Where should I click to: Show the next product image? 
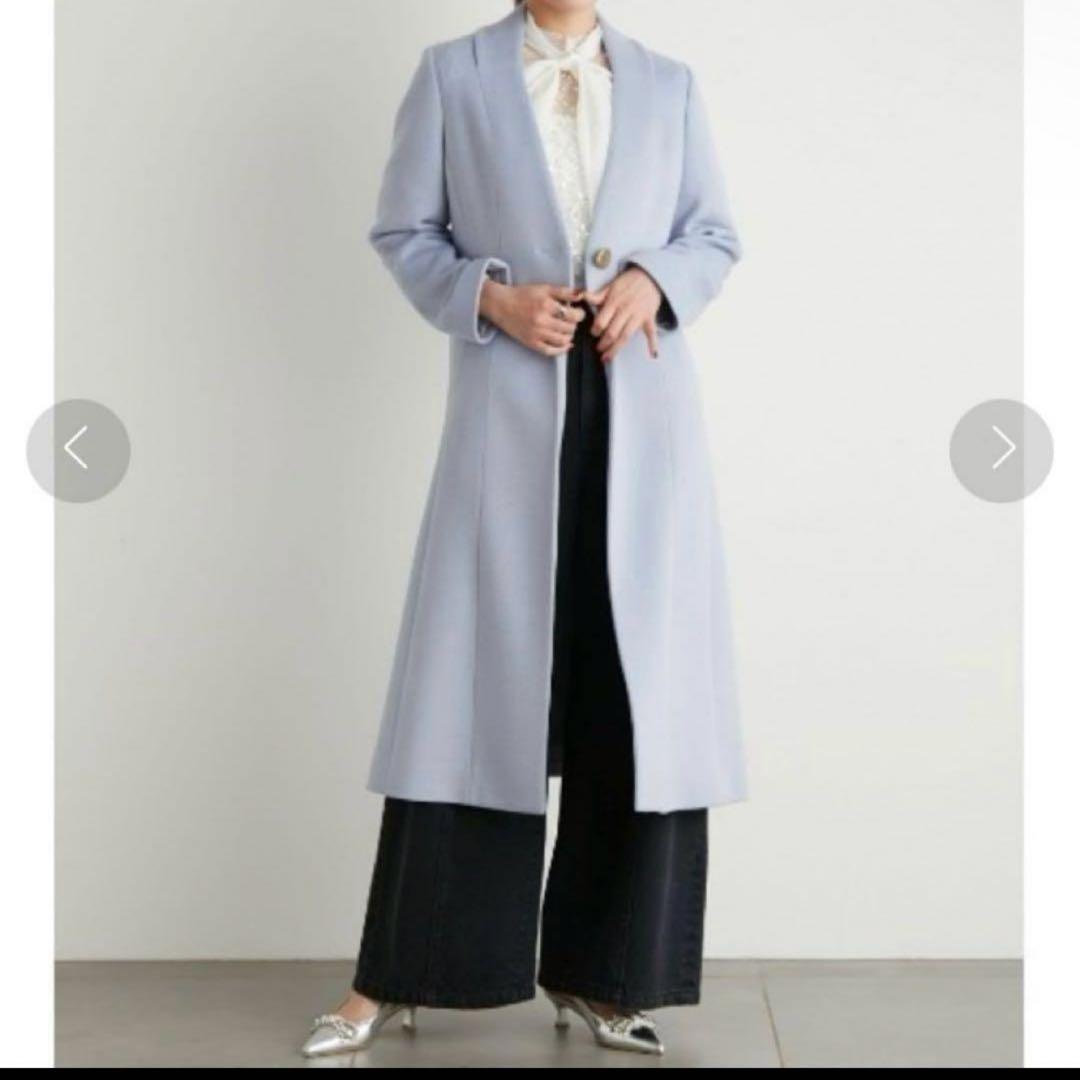point(1001,450)
